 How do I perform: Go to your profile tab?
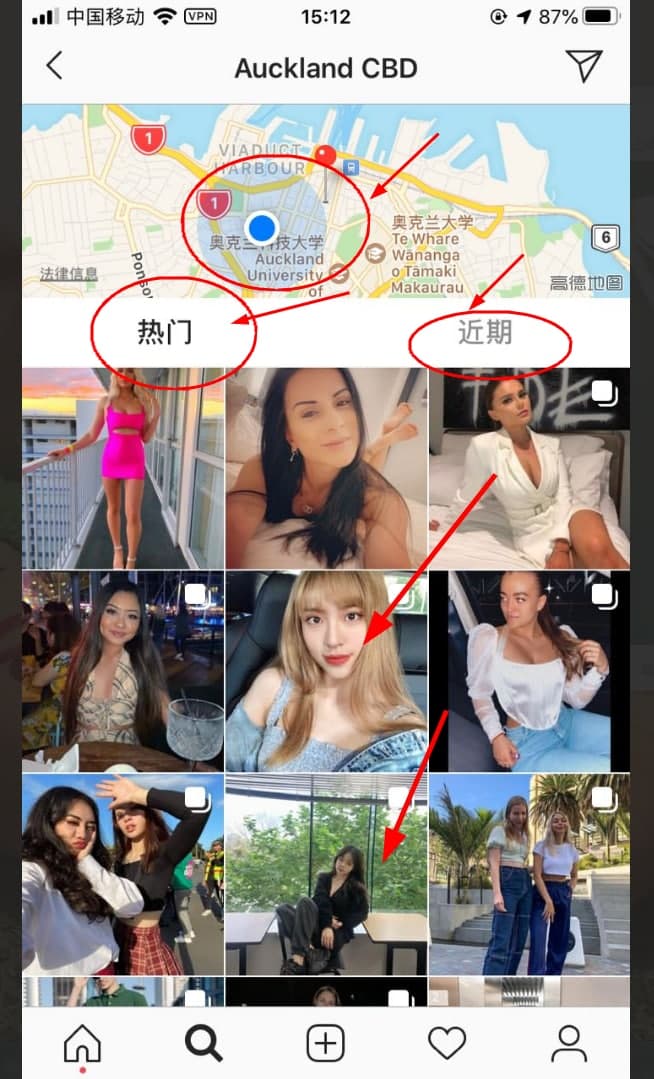569,1043
